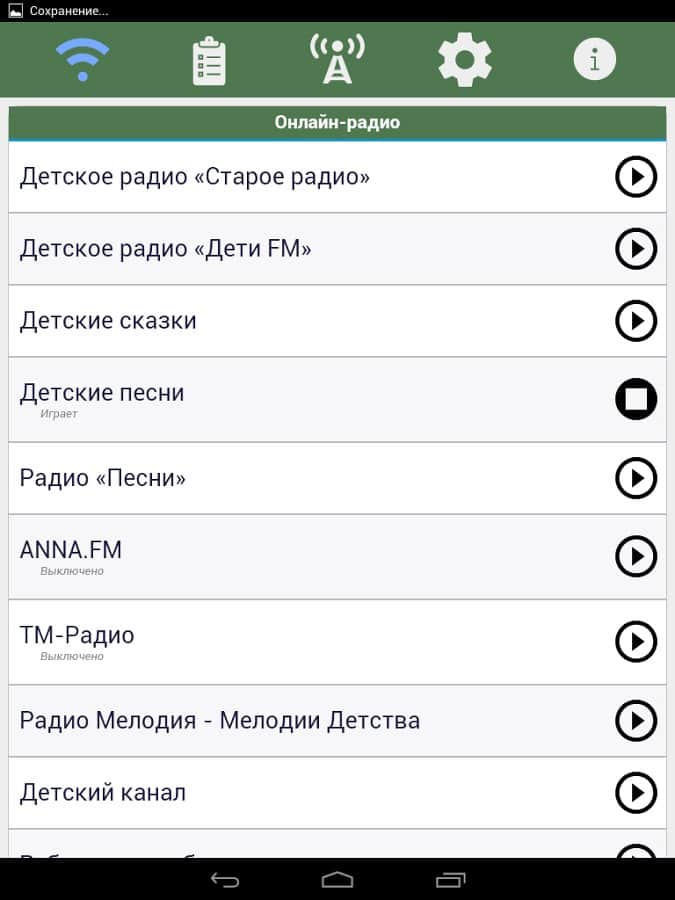Stop the playing Детские песни station
This screenshot has height=900, width=675.
pos(635,399)
